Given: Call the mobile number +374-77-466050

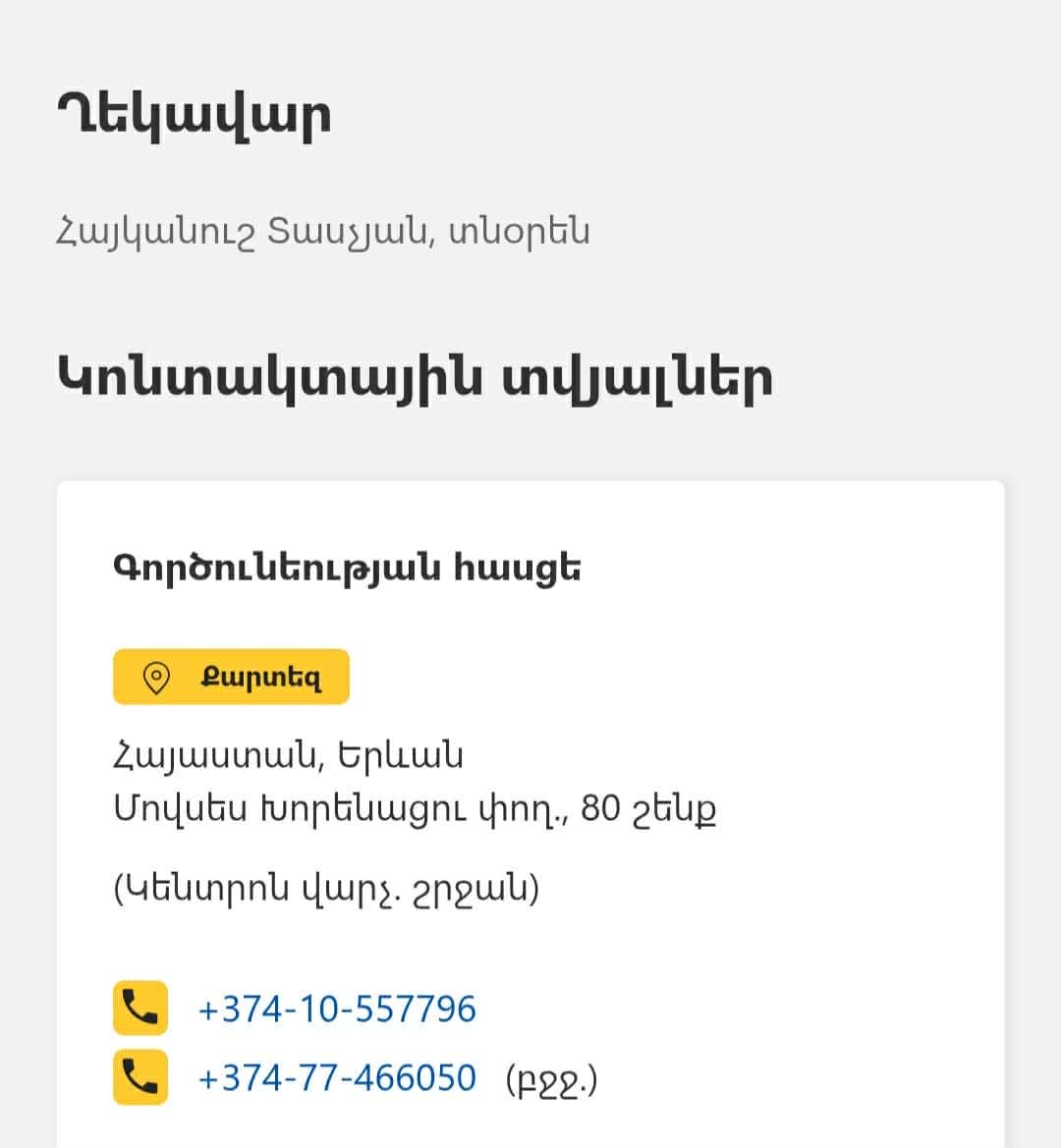Looking at the screenshot, I should point(337,1077).
